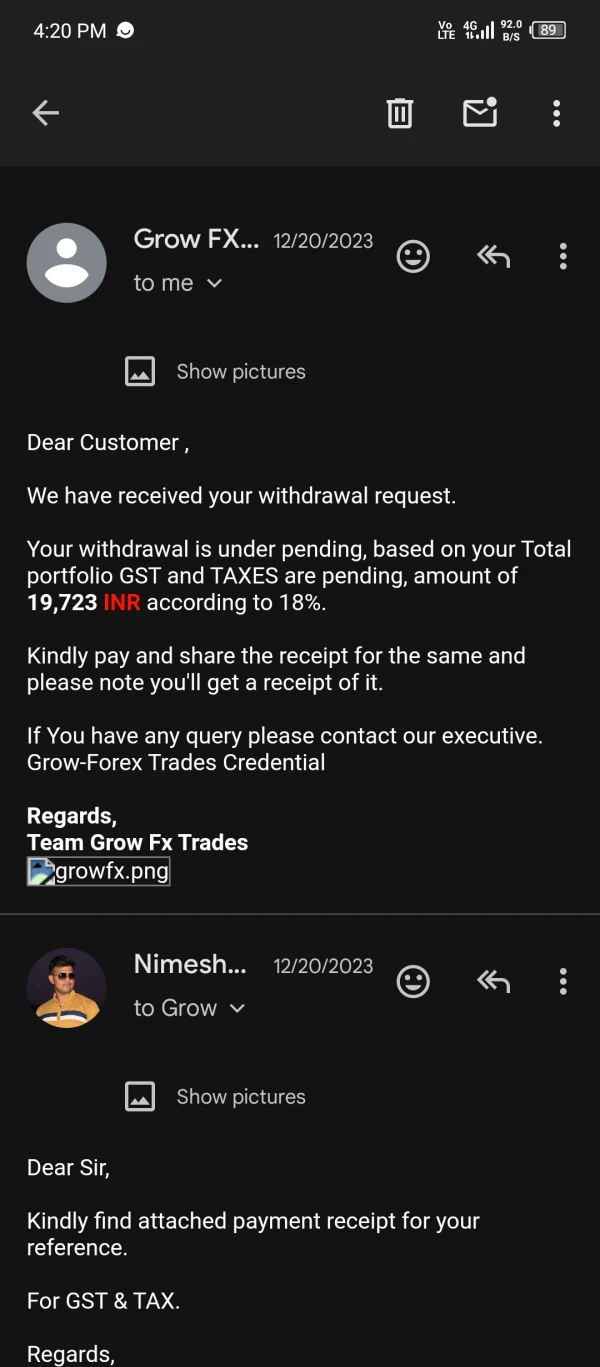Viewport: 600px width, 1367px height.
Task: Delete this email conversation
Action: 399,113
